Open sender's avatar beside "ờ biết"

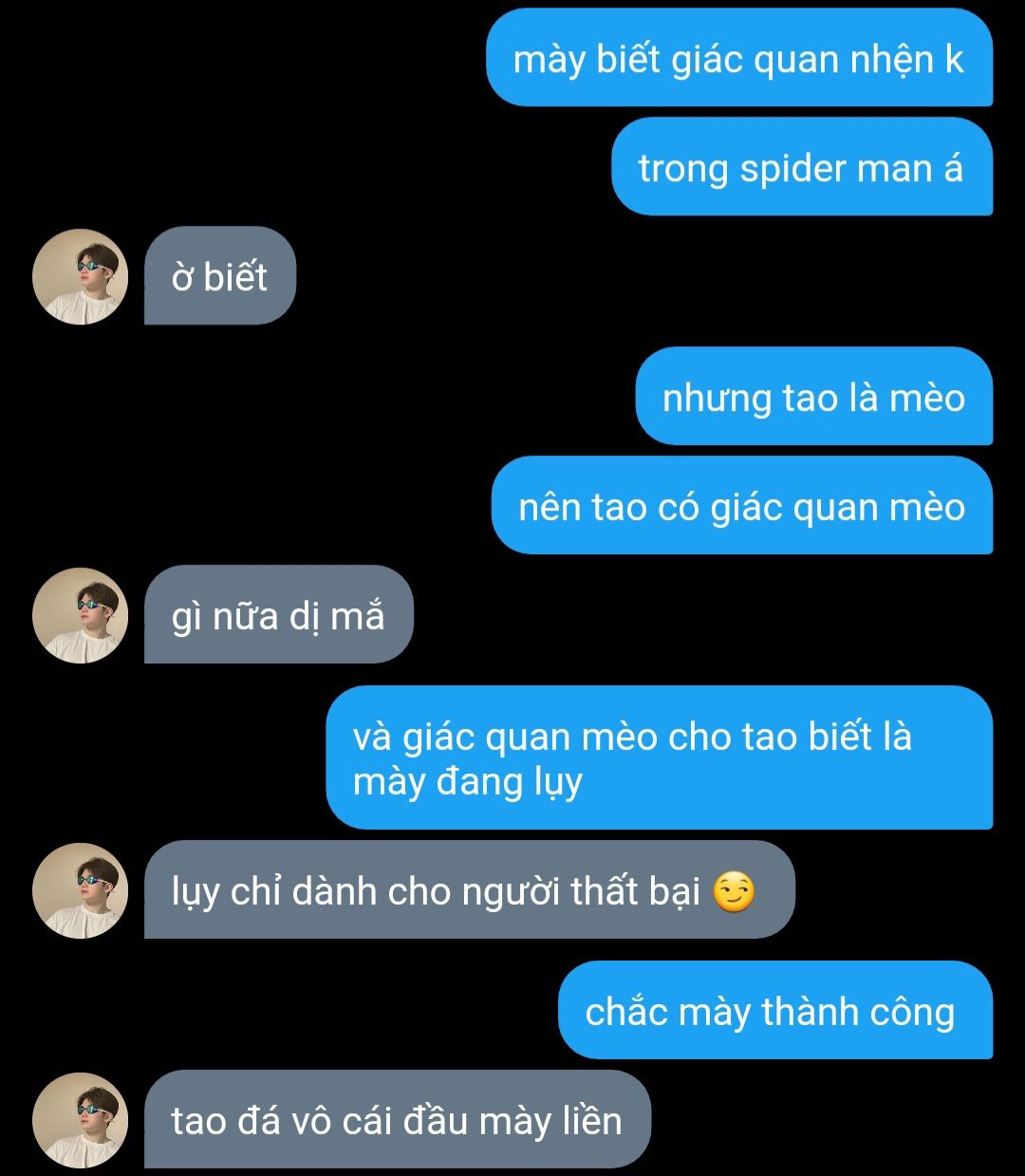click(80, 277)
